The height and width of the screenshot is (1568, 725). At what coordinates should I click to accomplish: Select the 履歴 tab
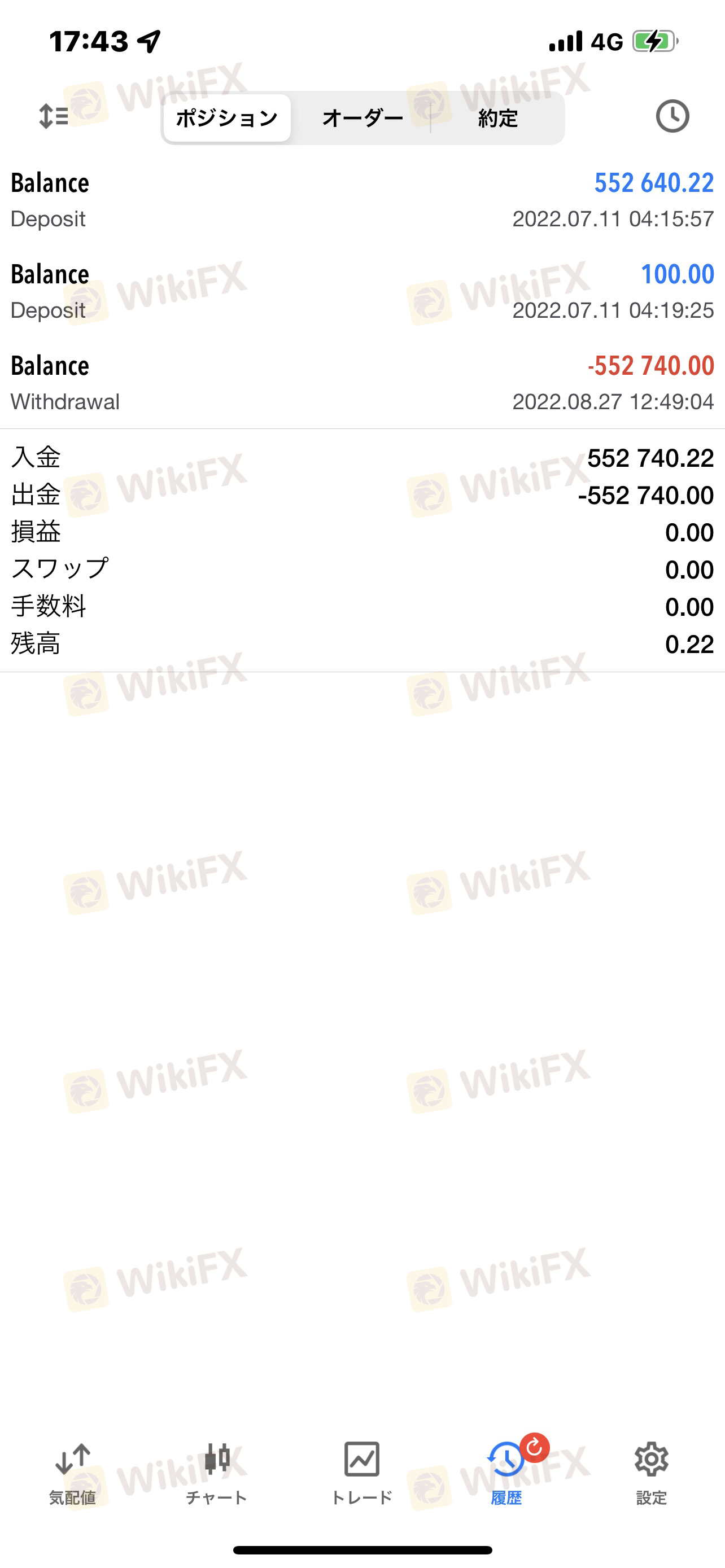click(x=507, y=1474)
